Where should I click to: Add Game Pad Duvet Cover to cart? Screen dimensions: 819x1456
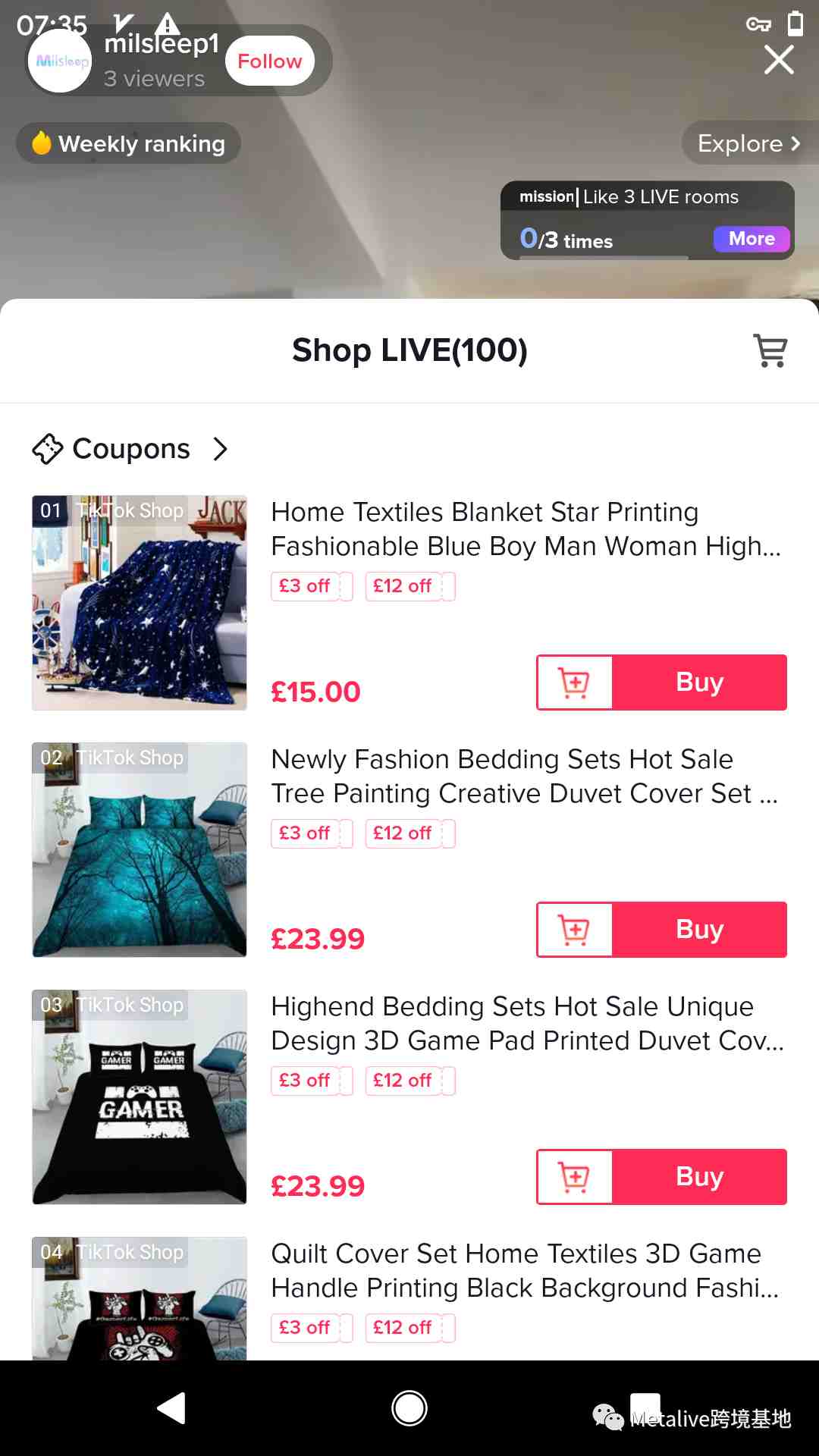point(575,1177)
